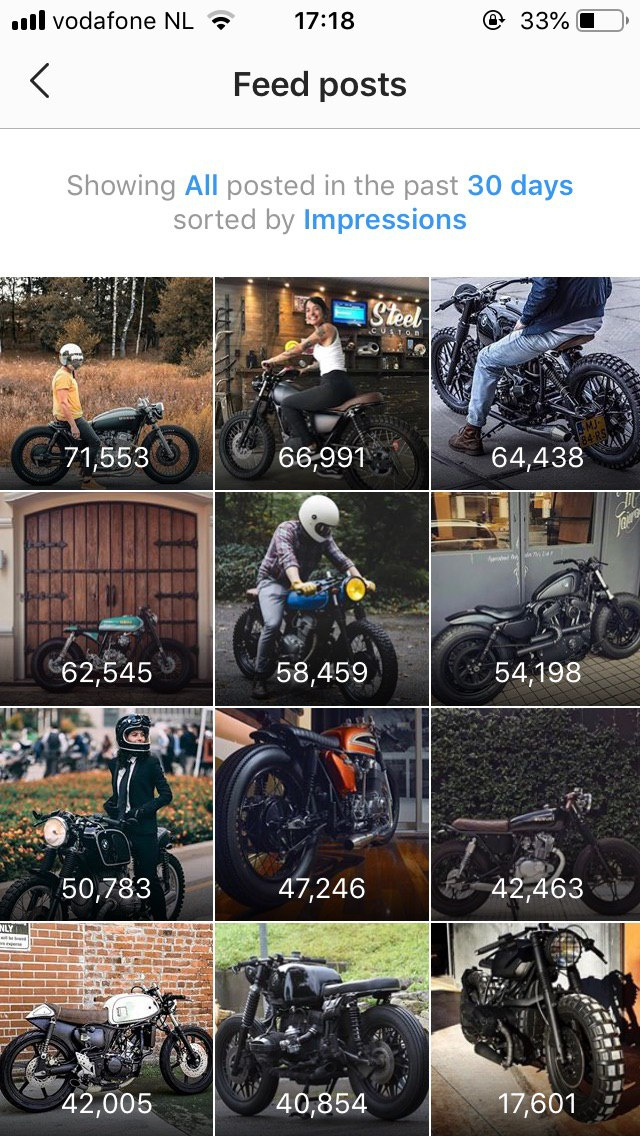Open the post with 64,438 impressions
The image size is (640, 1136).
coord(536,383)
